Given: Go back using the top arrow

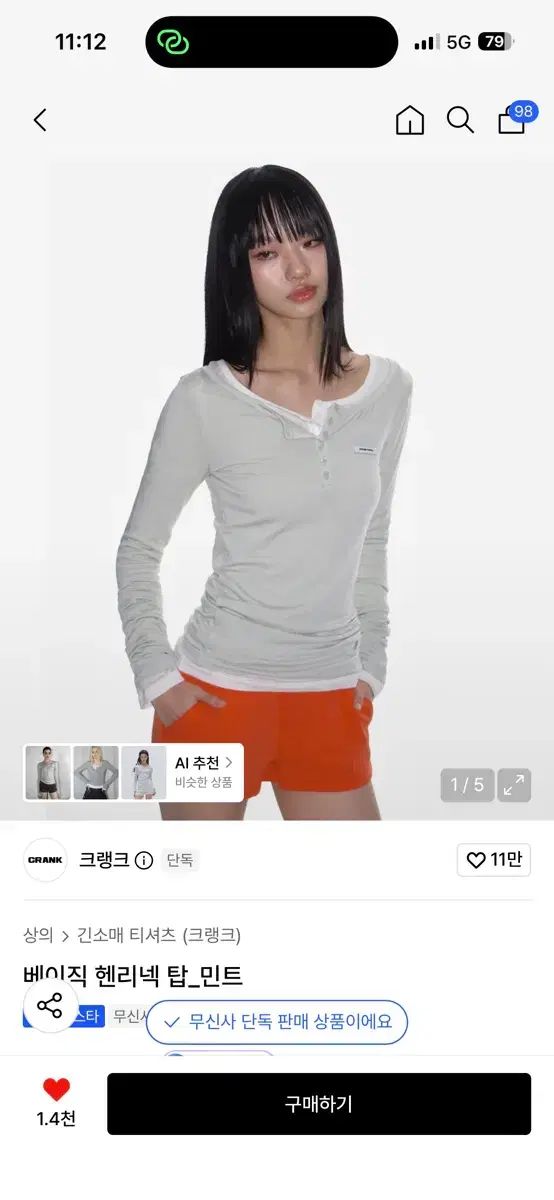Looking at the screenshot, I should pos(40,120).
